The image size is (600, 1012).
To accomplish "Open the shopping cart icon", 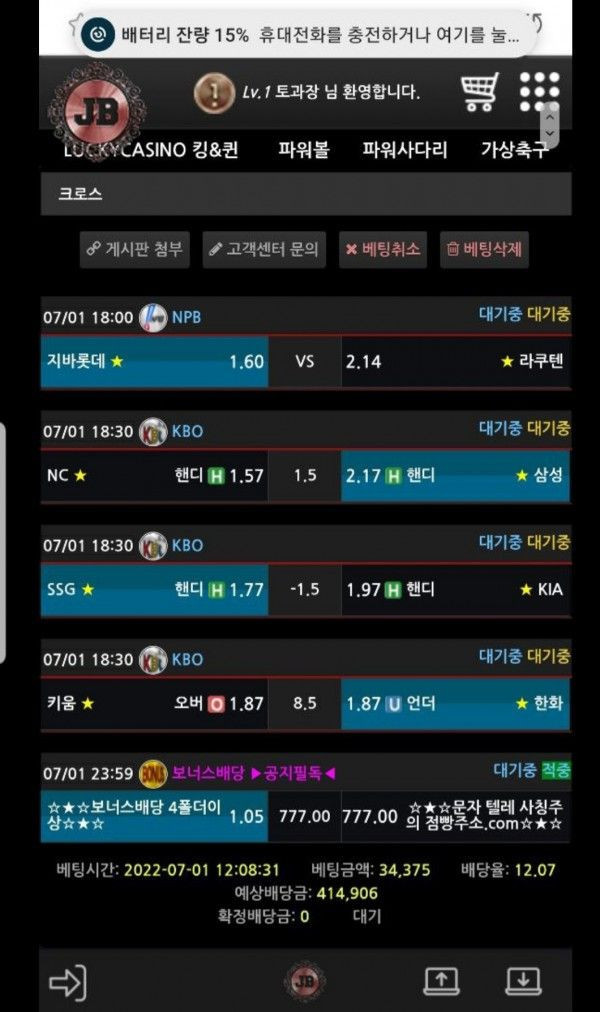I will 480,92.
